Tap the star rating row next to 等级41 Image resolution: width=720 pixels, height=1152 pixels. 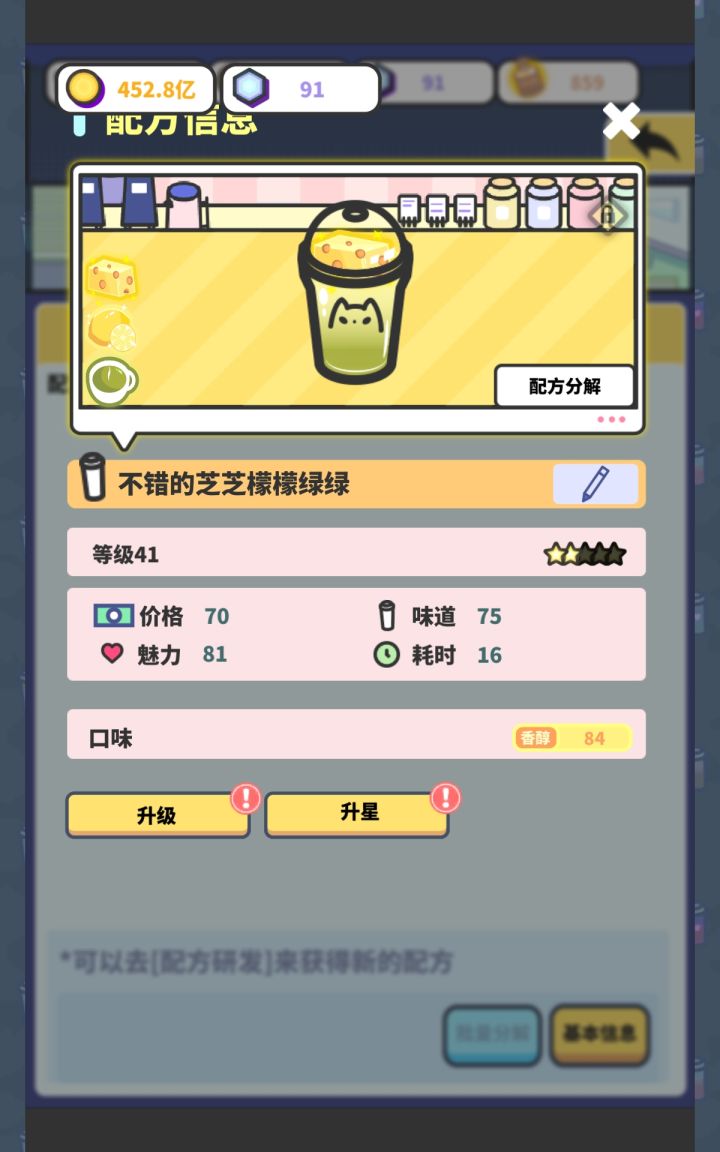585,551
